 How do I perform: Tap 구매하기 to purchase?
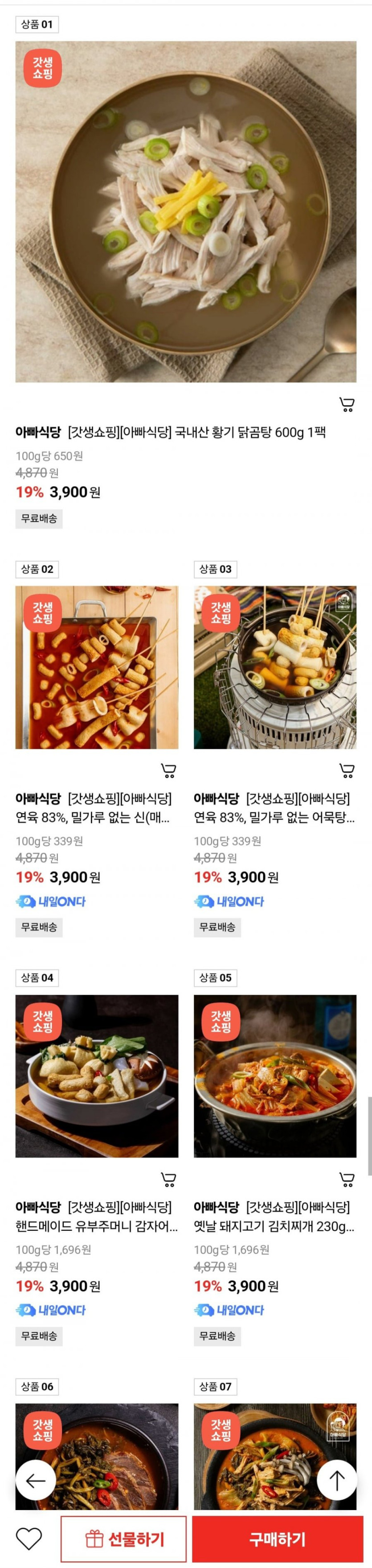click(277, 1539)
